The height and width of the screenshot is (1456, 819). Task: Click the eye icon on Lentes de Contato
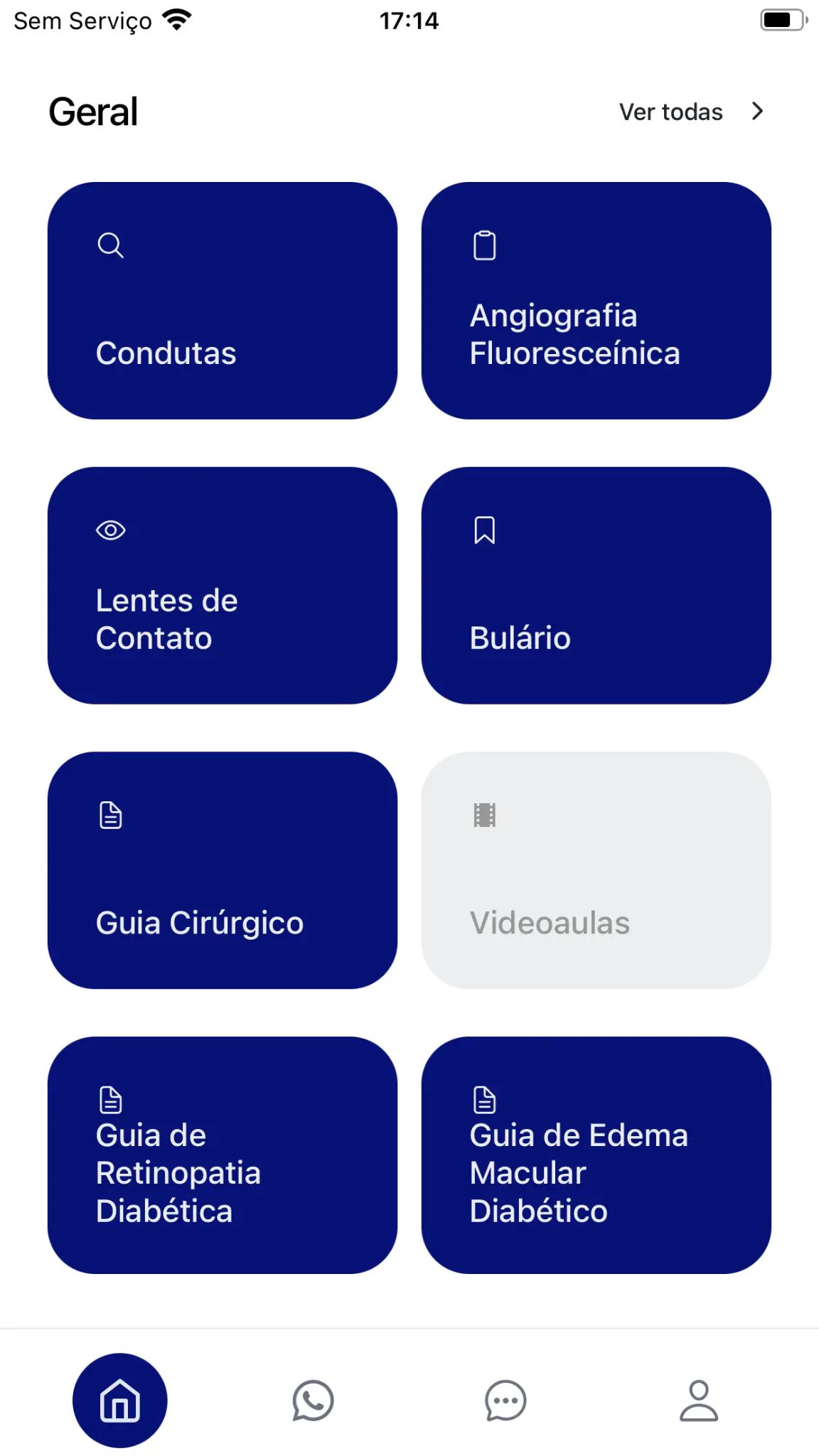click(110, 530)
